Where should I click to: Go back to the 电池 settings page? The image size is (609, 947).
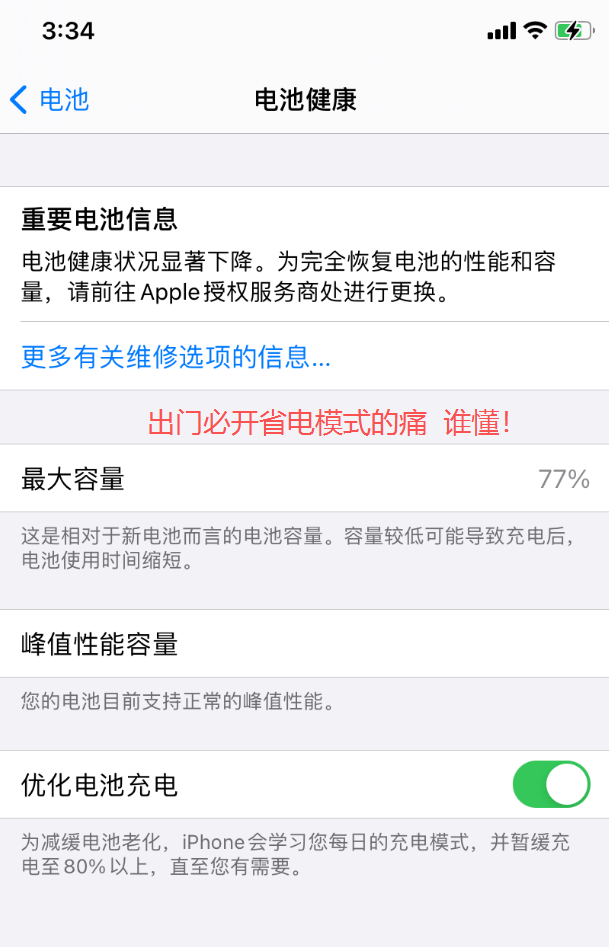pyautogui.click(x=50, y=100)
